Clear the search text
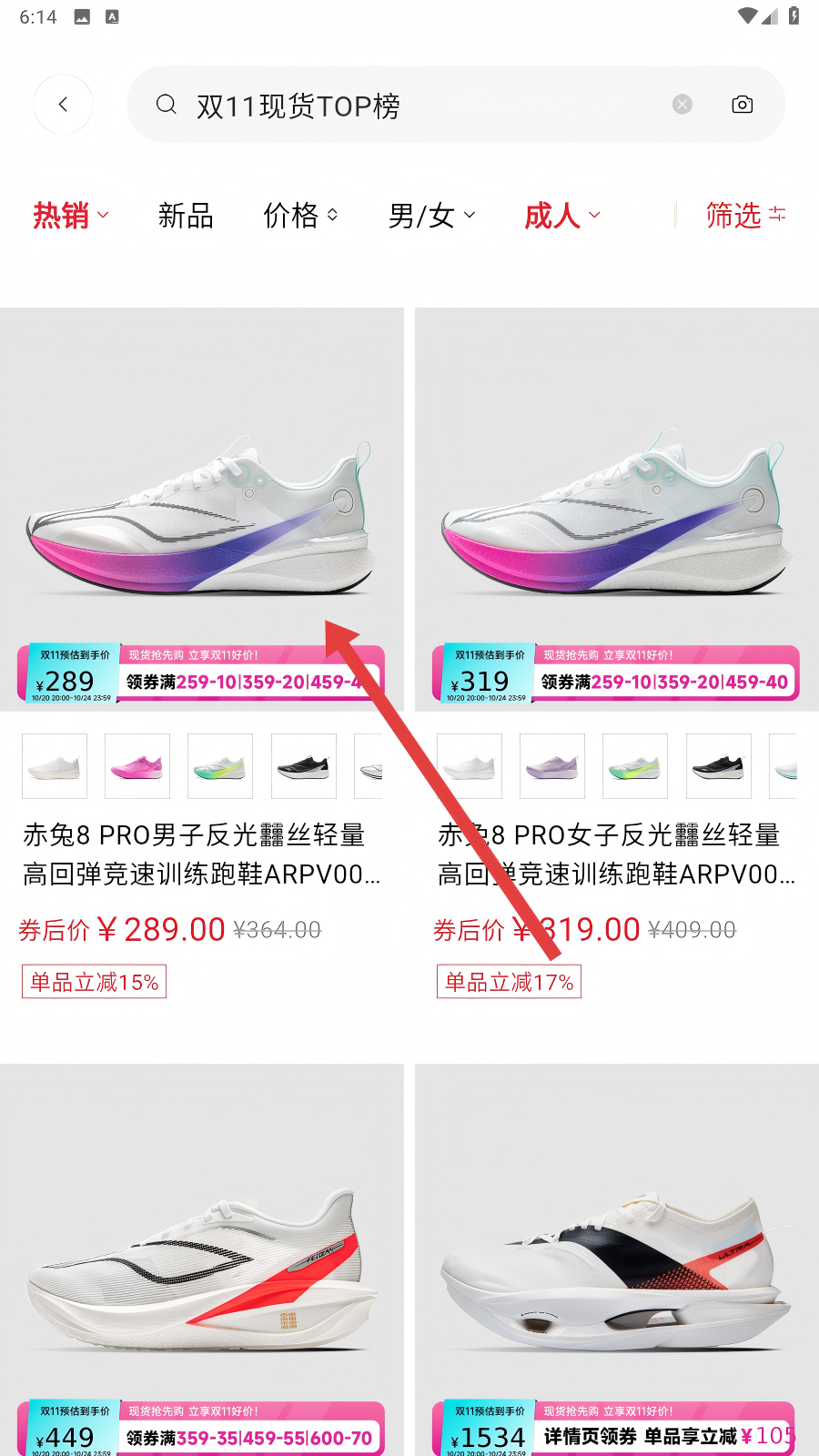This screenshot has width=819, height=1456. (682, 105)
